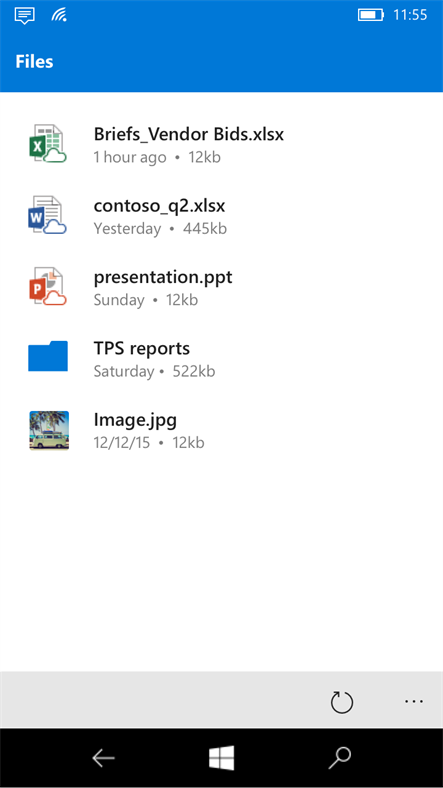View Image.jpg

222,430
